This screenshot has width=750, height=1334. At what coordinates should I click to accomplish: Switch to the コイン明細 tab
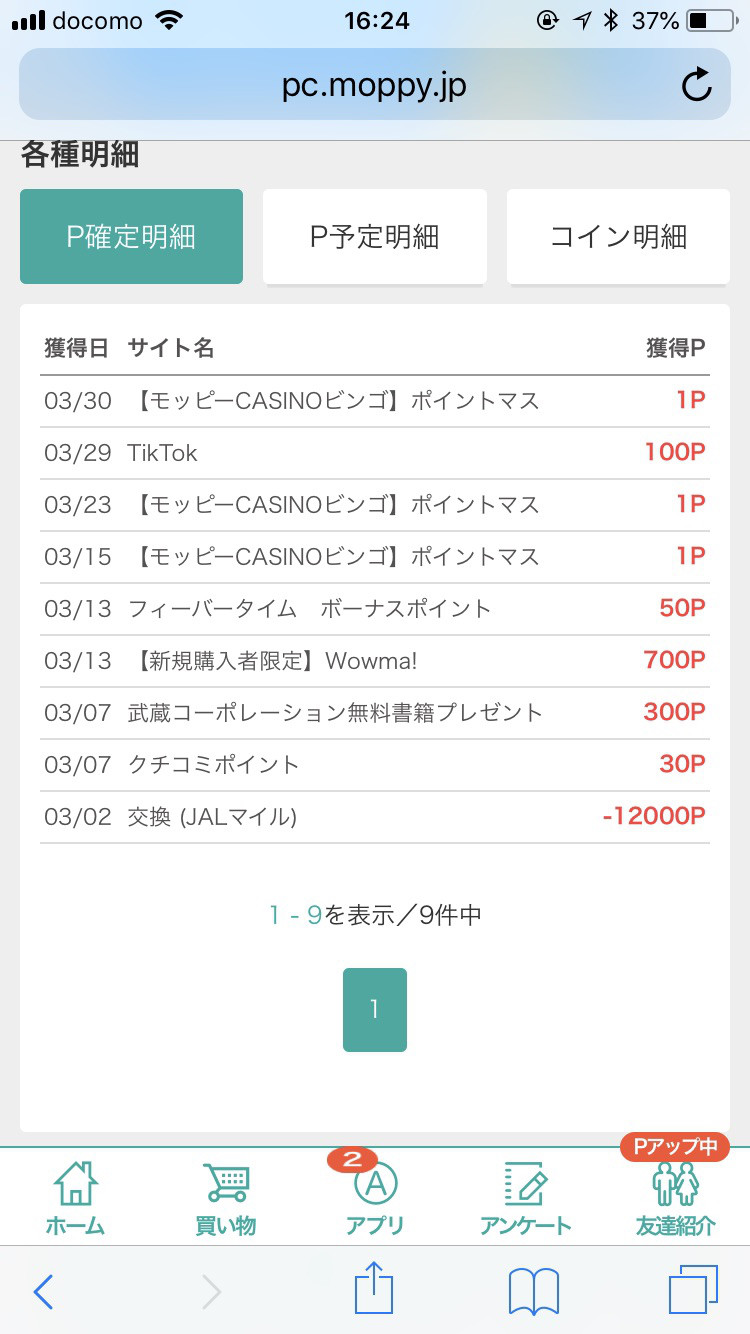(618, 237)
